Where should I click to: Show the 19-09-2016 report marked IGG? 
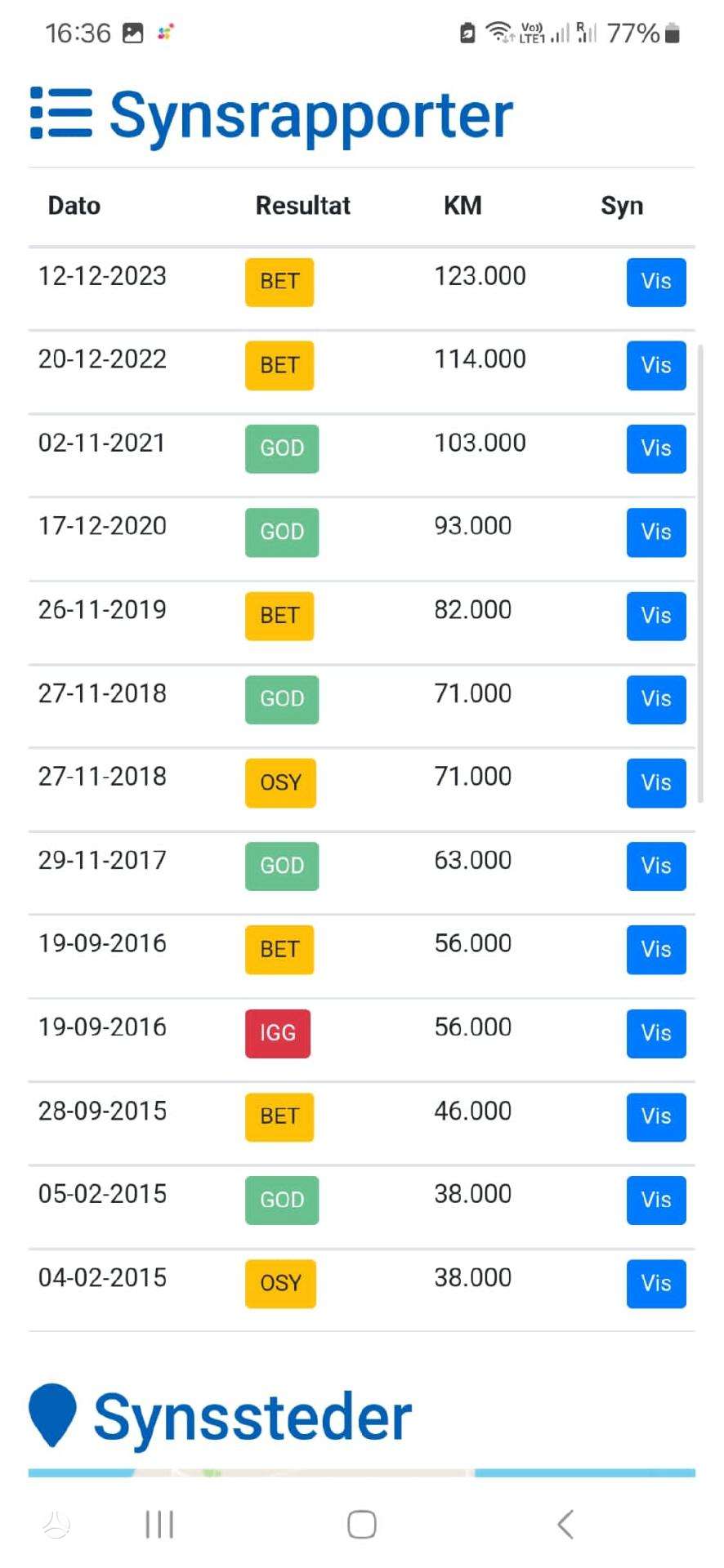656,1034
